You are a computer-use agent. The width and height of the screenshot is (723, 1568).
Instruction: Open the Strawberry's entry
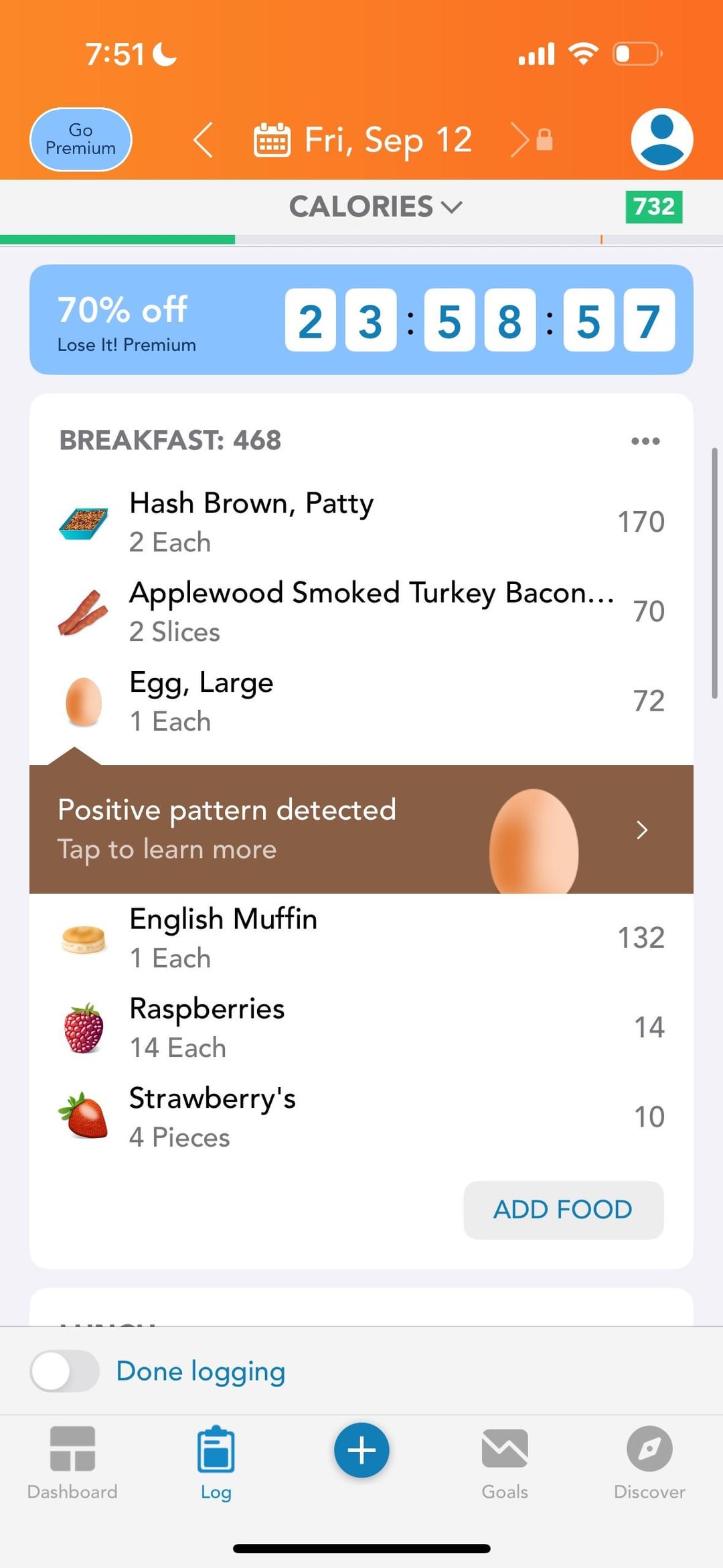[361, 1117]
